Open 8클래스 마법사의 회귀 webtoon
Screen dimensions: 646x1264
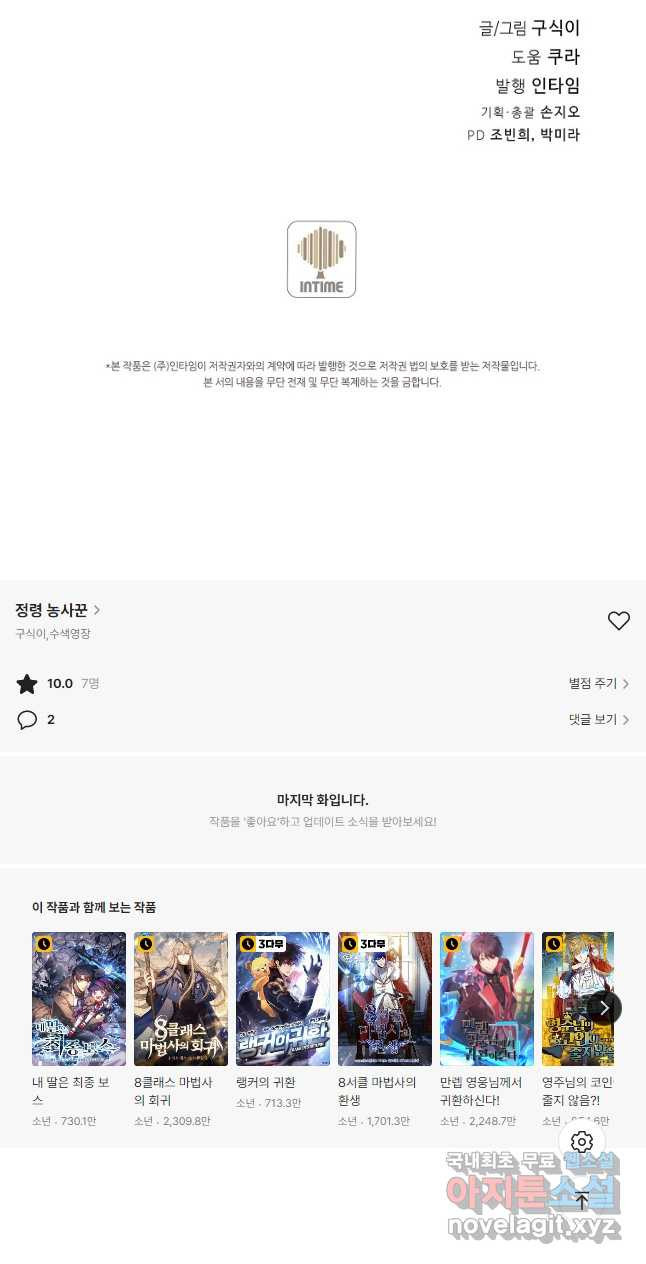pos(181,999)
